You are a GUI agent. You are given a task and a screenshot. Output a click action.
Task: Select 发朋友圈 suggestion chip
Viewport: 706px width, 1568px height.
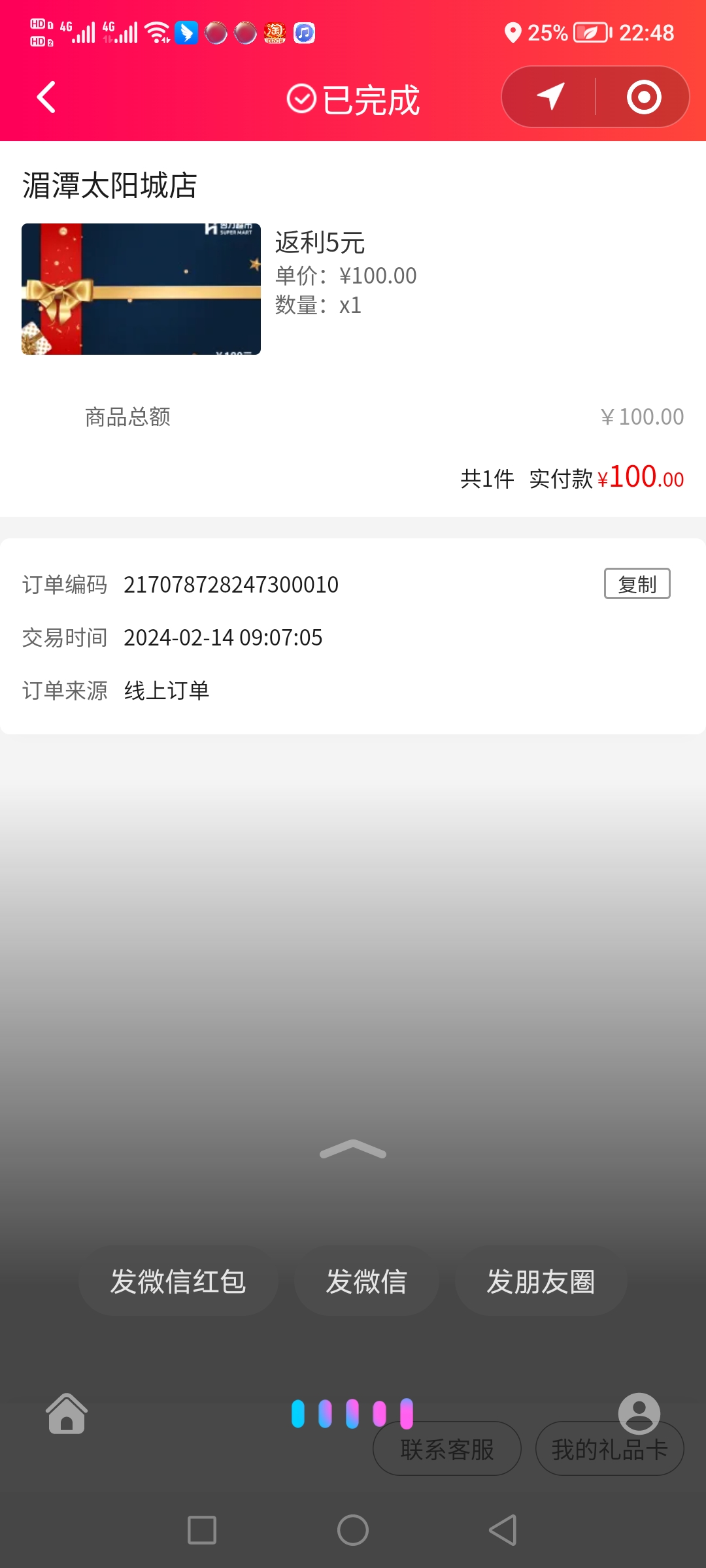[541, 1282]
